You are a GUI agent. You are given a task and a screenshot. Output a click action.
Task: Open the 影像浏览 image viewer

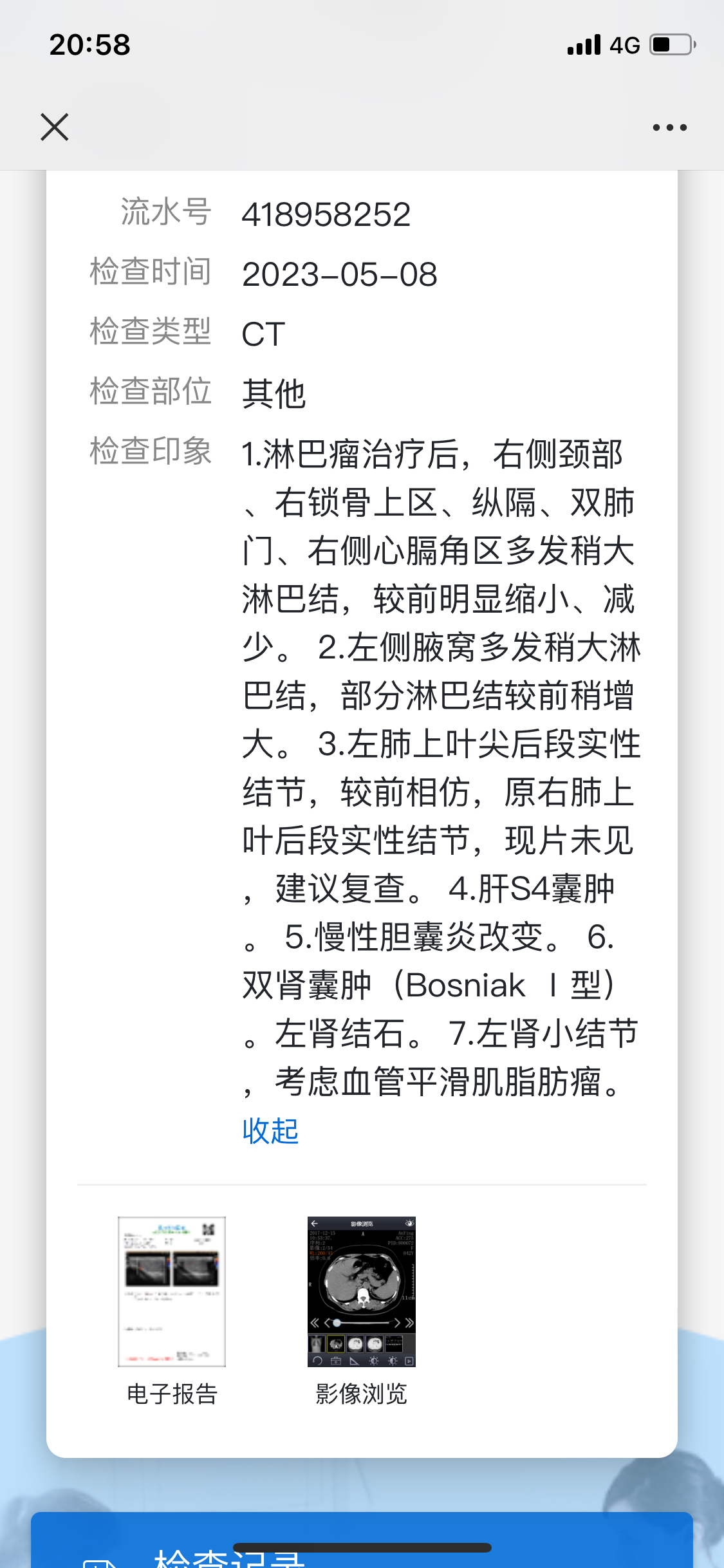click(x=362, y=1310)
